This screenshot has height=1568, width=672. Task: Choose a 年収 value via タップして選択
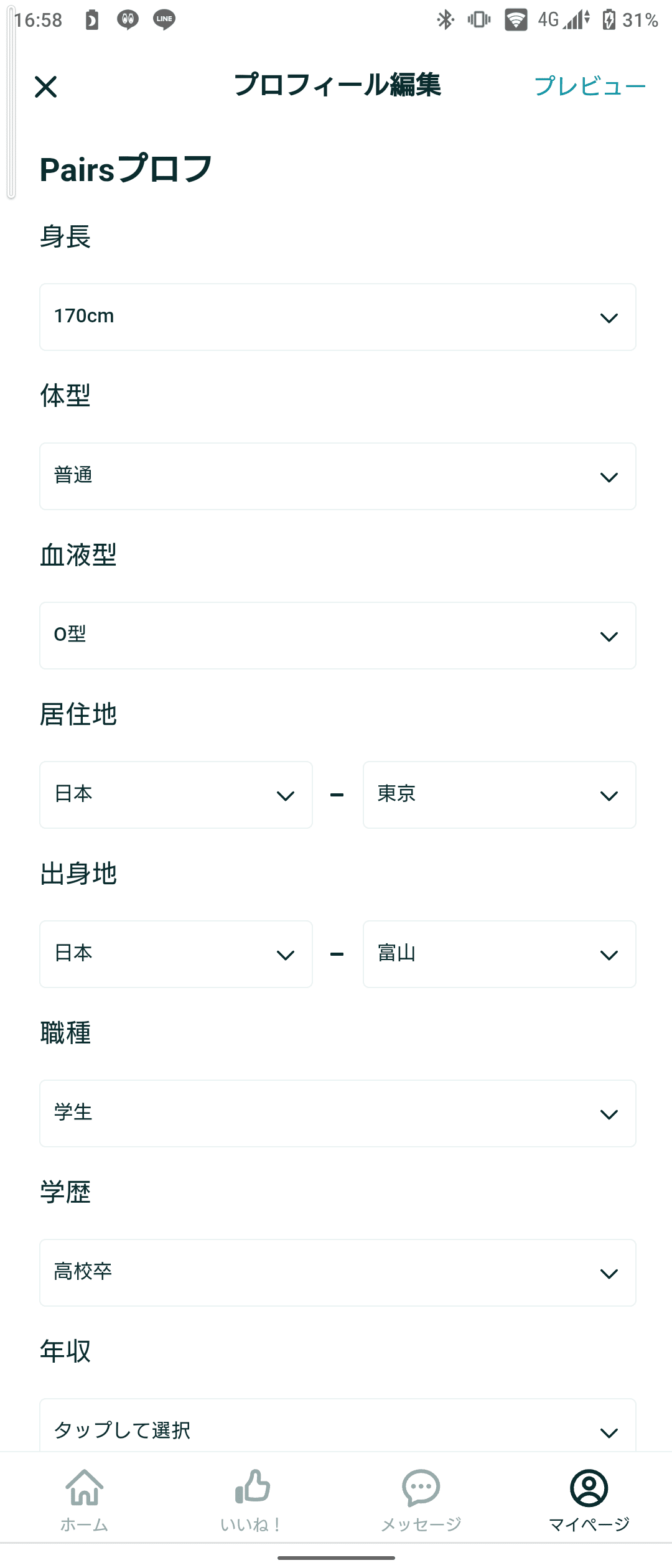click(x=337, y=1429)
